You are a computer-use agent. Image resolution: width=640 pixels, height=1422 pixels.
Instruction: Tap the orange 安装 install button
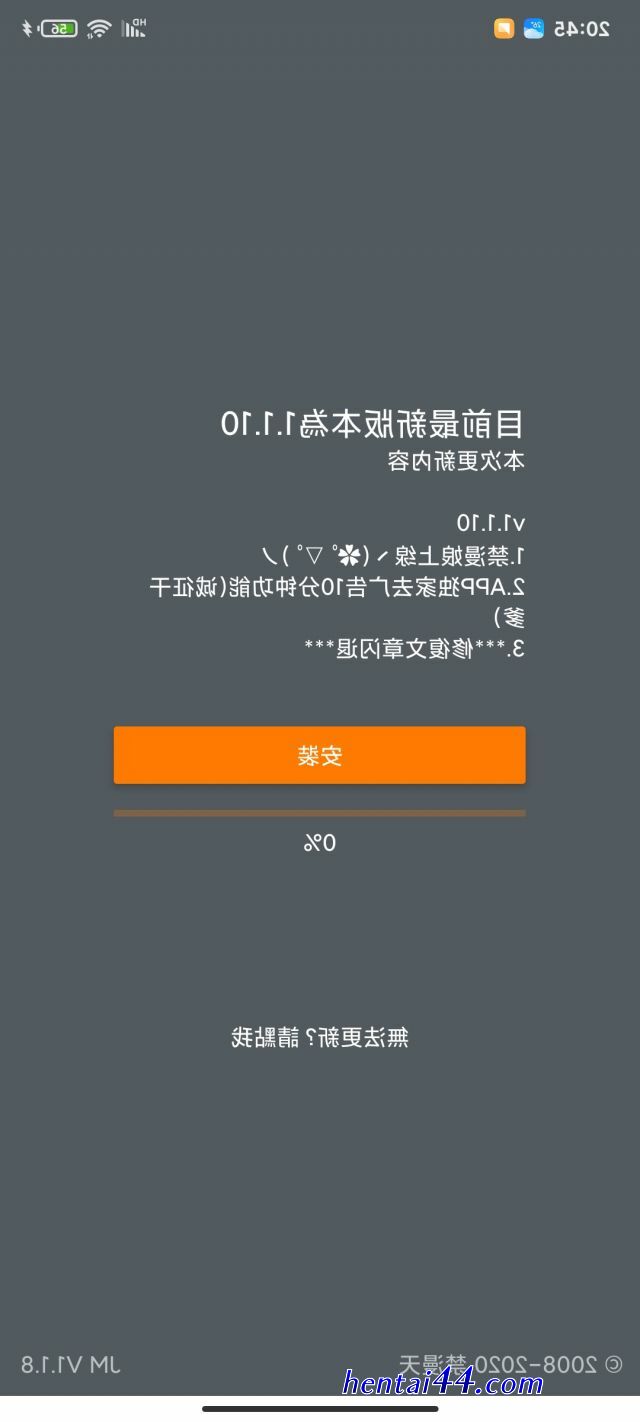click(319, 755)
